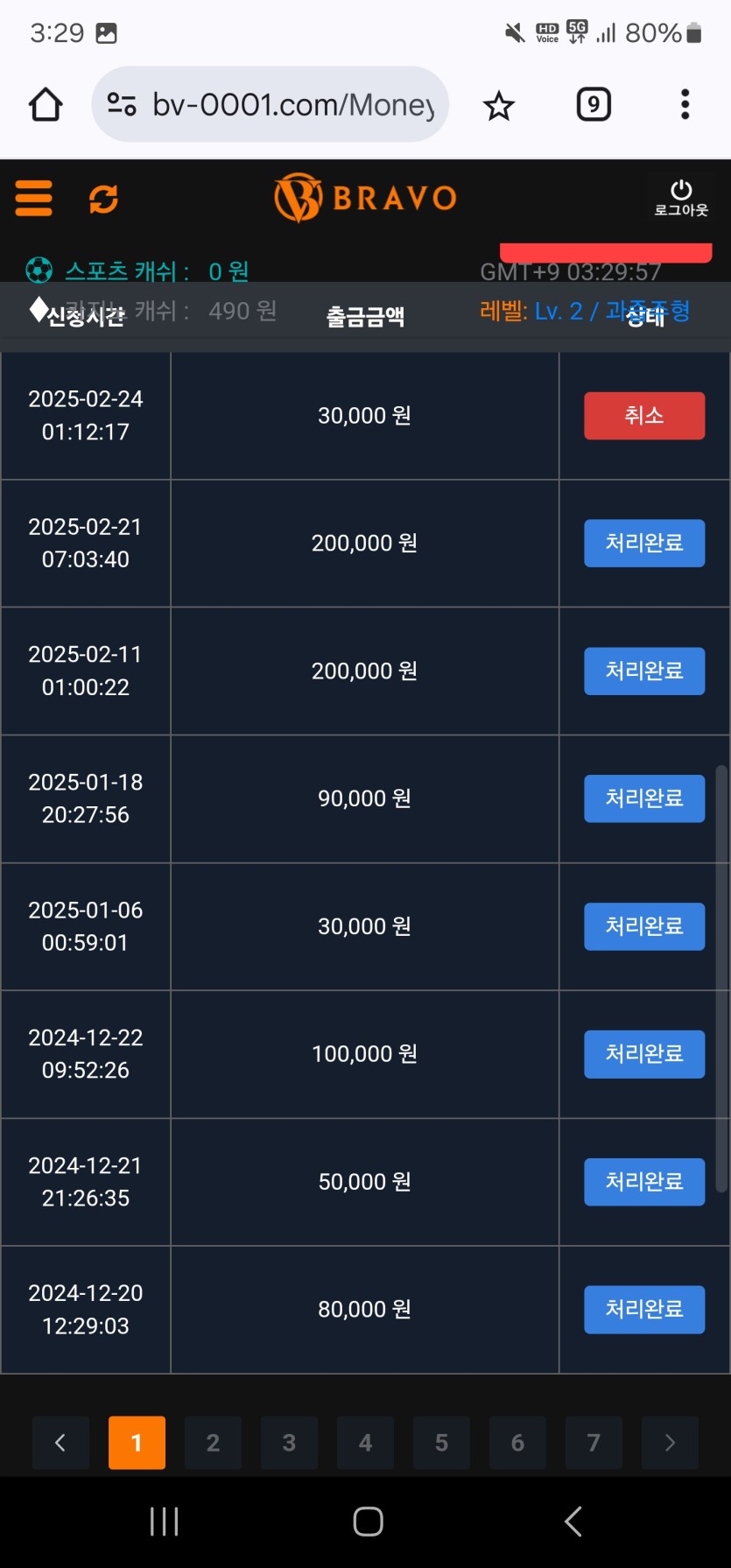The image size is (731, 1568).
Task: Switch to page 6
Action: [x=517, y=1442]
